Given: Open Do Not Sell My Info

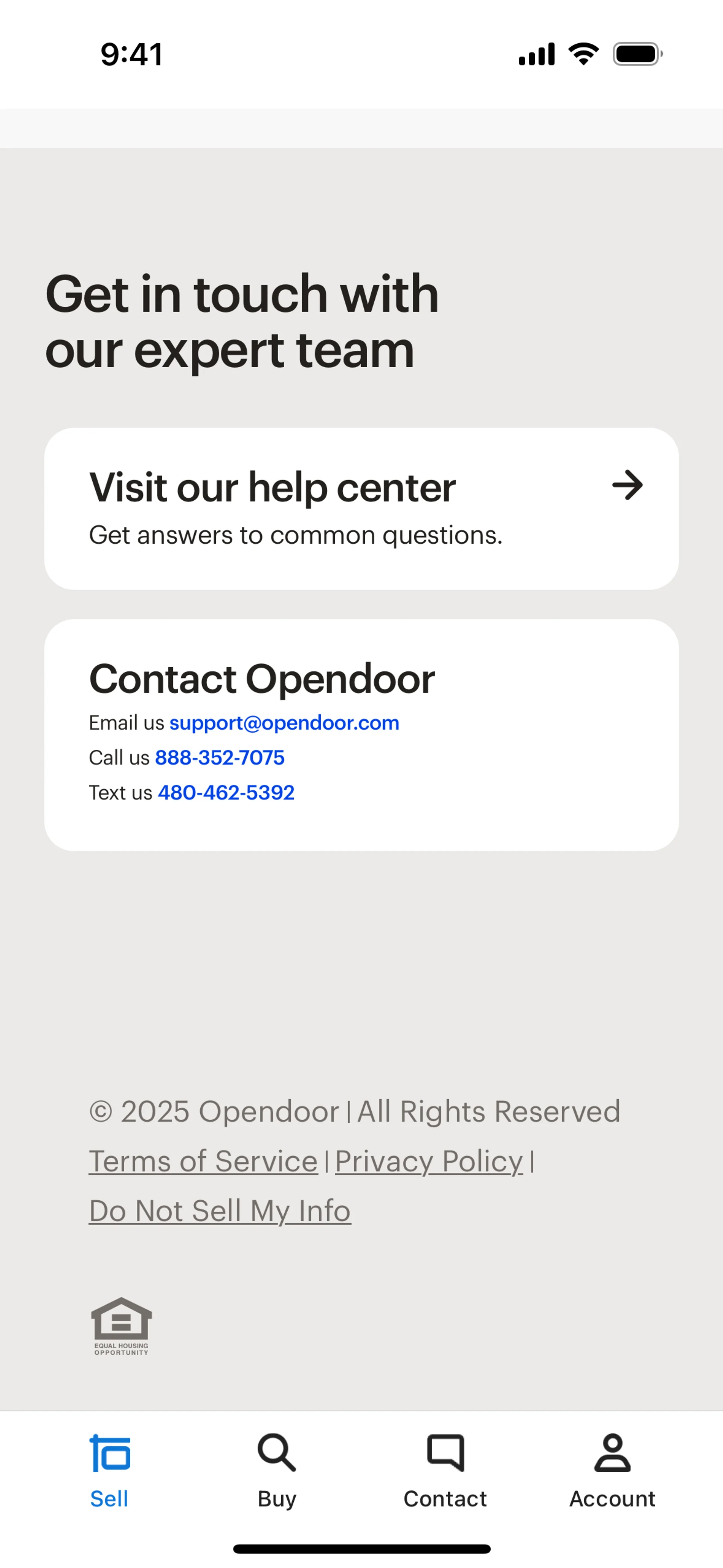Looking at the screenshot, I should coord(220,1211).
